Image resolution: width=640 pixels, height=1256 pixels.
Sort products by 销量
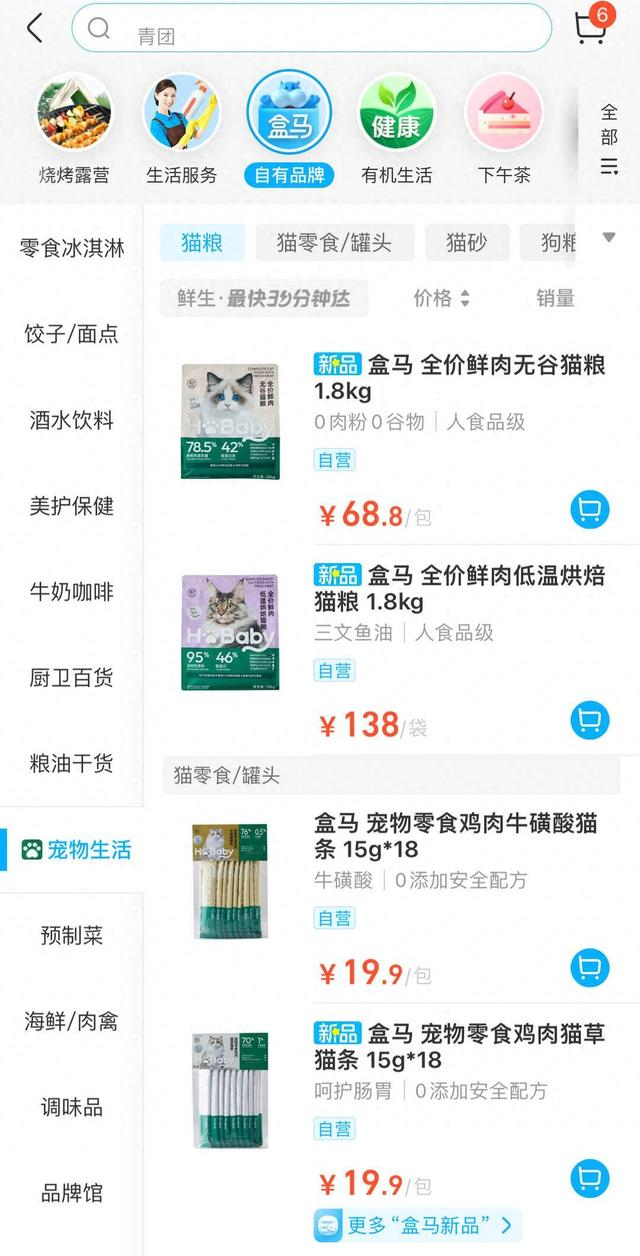click(555, 298)
